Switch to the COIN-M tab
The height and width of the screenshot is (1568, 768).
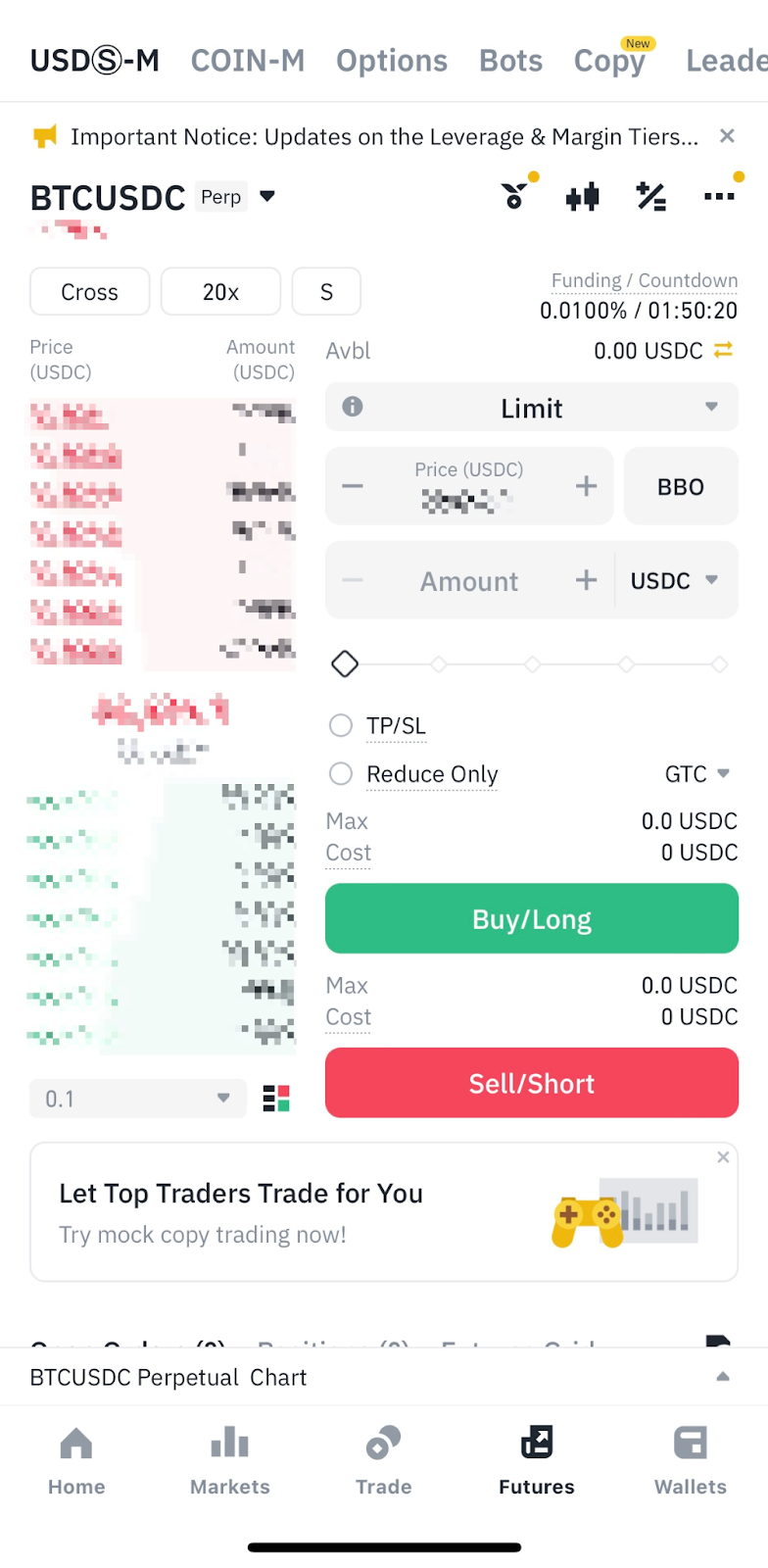247,61
